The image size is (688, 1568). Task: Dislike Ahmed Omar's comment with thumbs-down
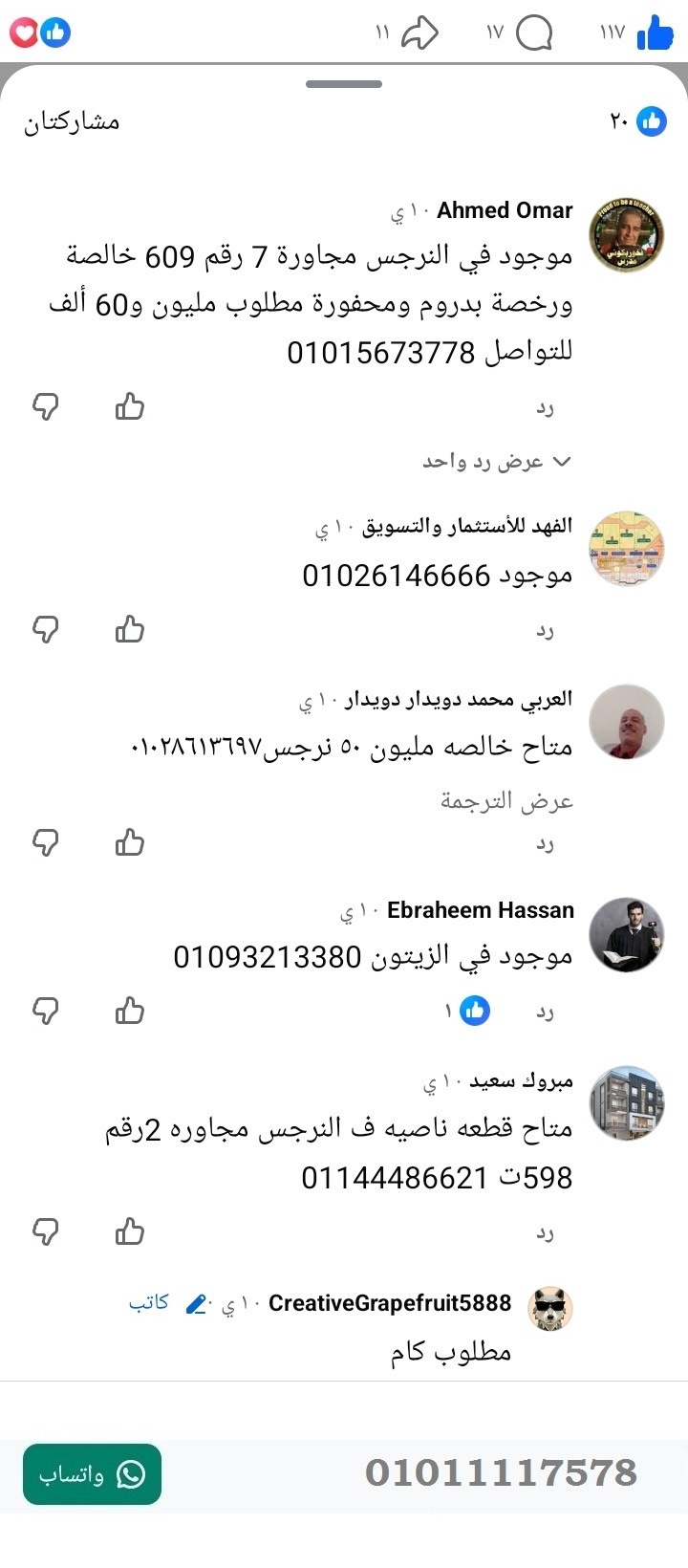click(x=45, y=406)
